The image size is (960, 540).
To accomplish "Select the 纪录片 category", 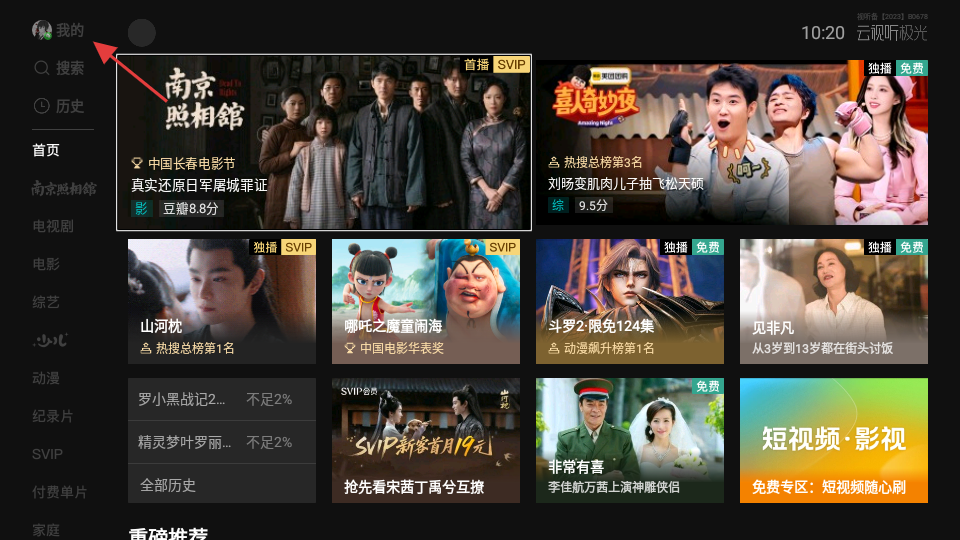I will (x=53, y=416).
